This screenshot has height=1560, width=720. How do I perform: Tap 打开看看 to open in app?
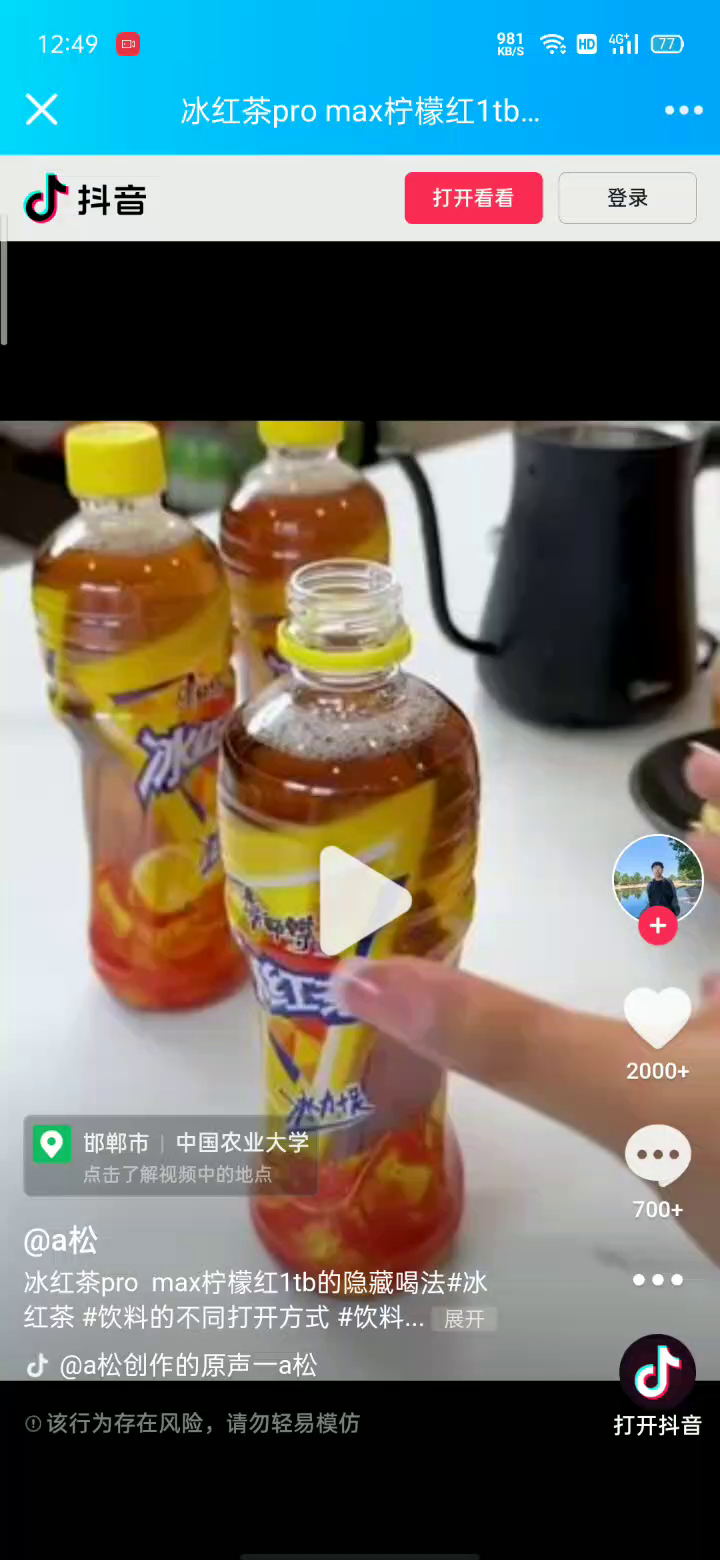473,198
